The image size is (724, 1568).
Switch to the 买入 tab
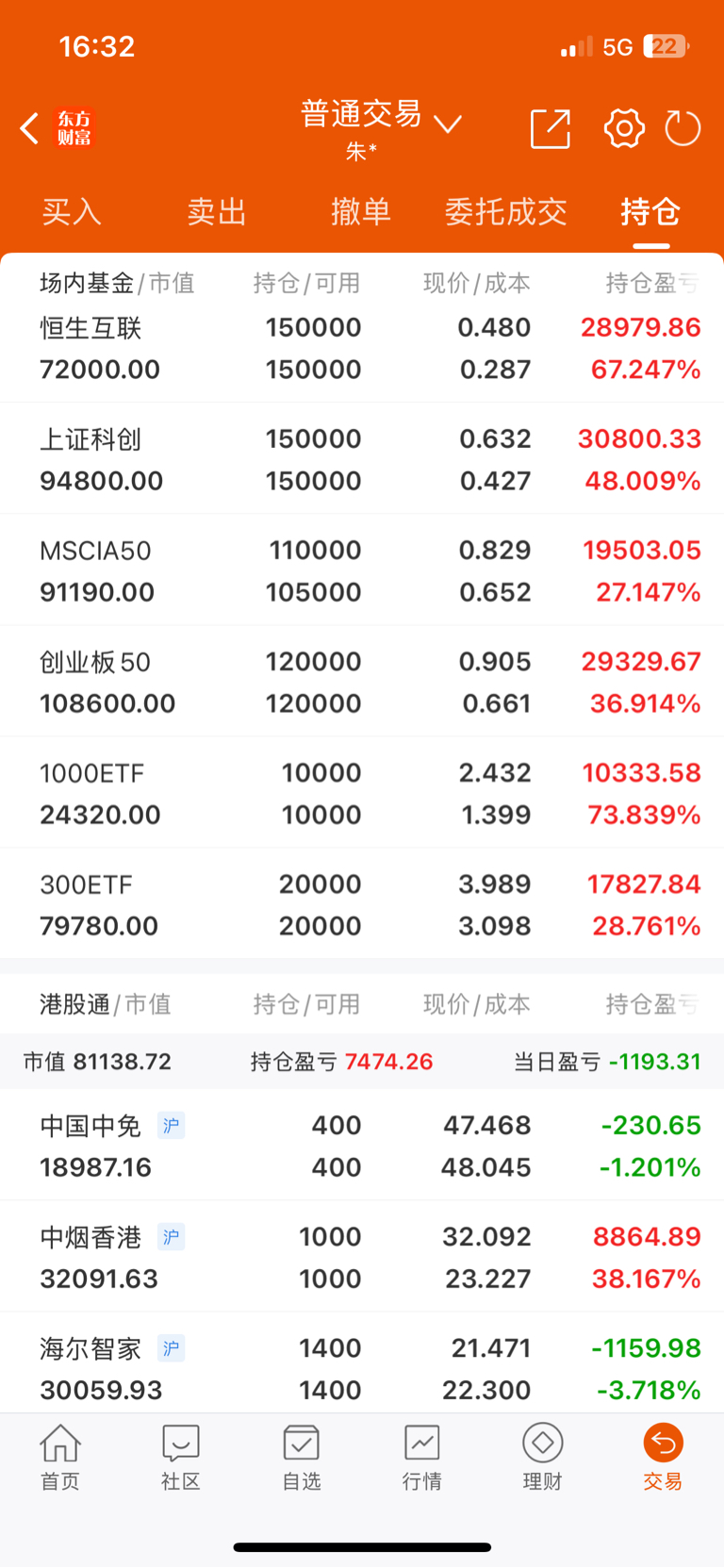click(72, 212)
